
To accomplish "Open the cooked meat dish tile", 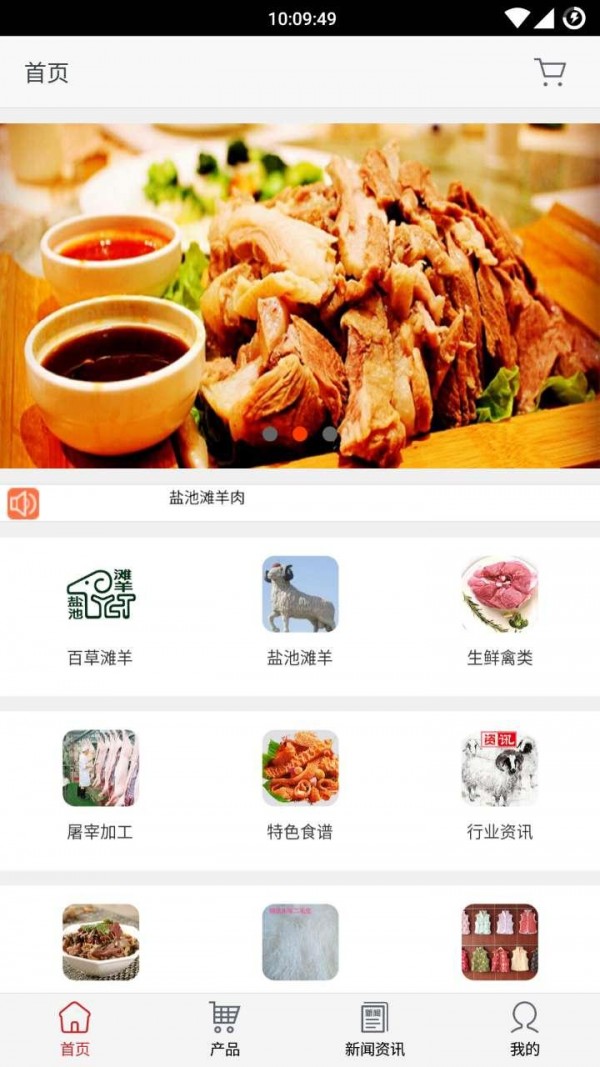I will (100, 942).
